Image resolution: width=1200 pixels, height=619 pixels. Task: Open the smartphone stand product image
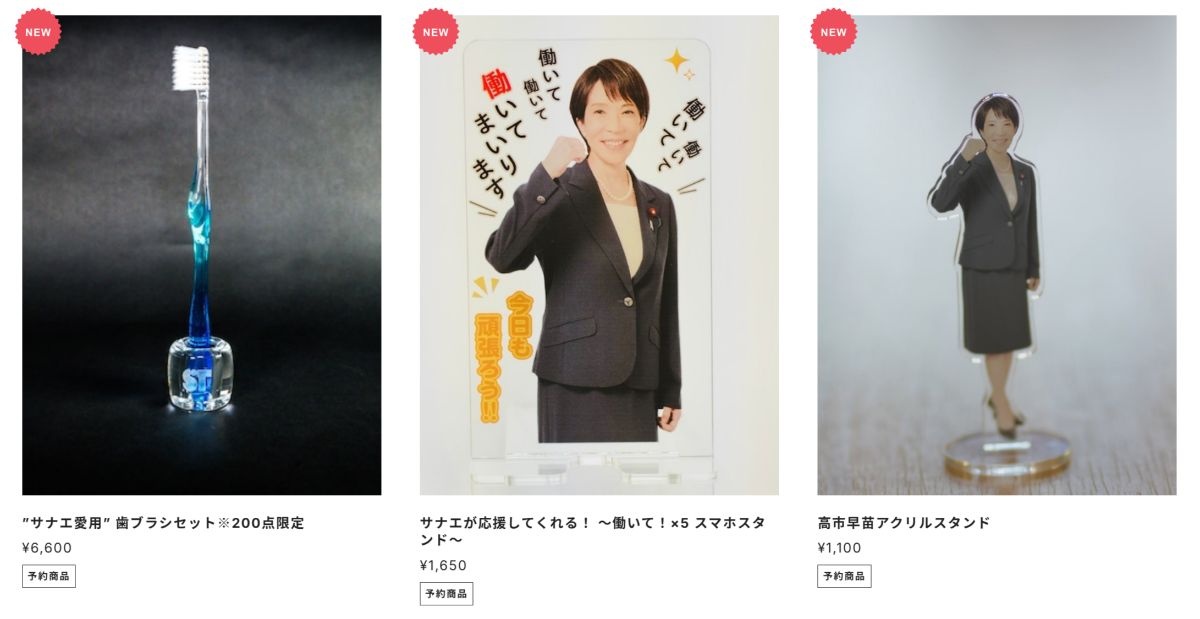(599, 255)
